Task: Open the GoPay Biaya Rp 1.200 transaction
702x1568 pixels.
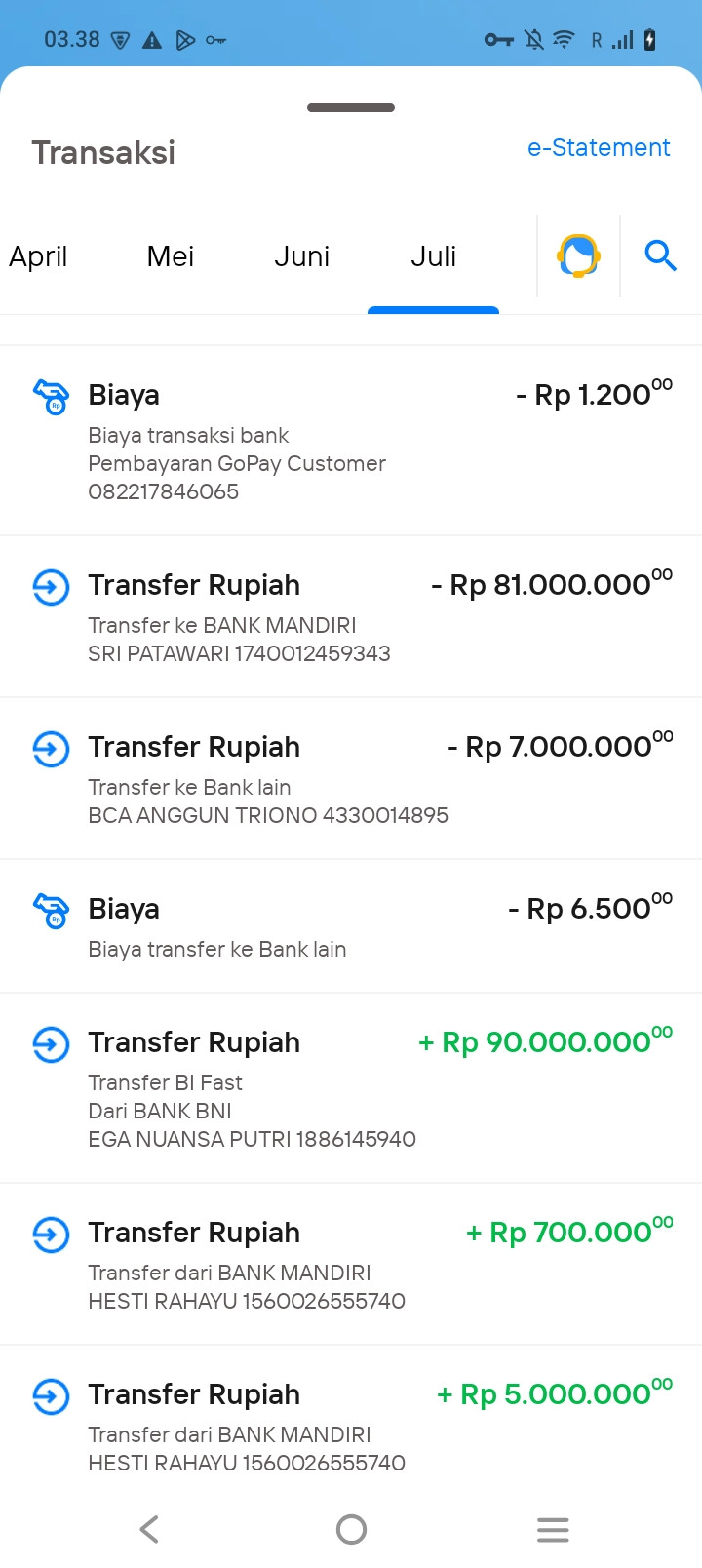Action: tap(351, 441)
